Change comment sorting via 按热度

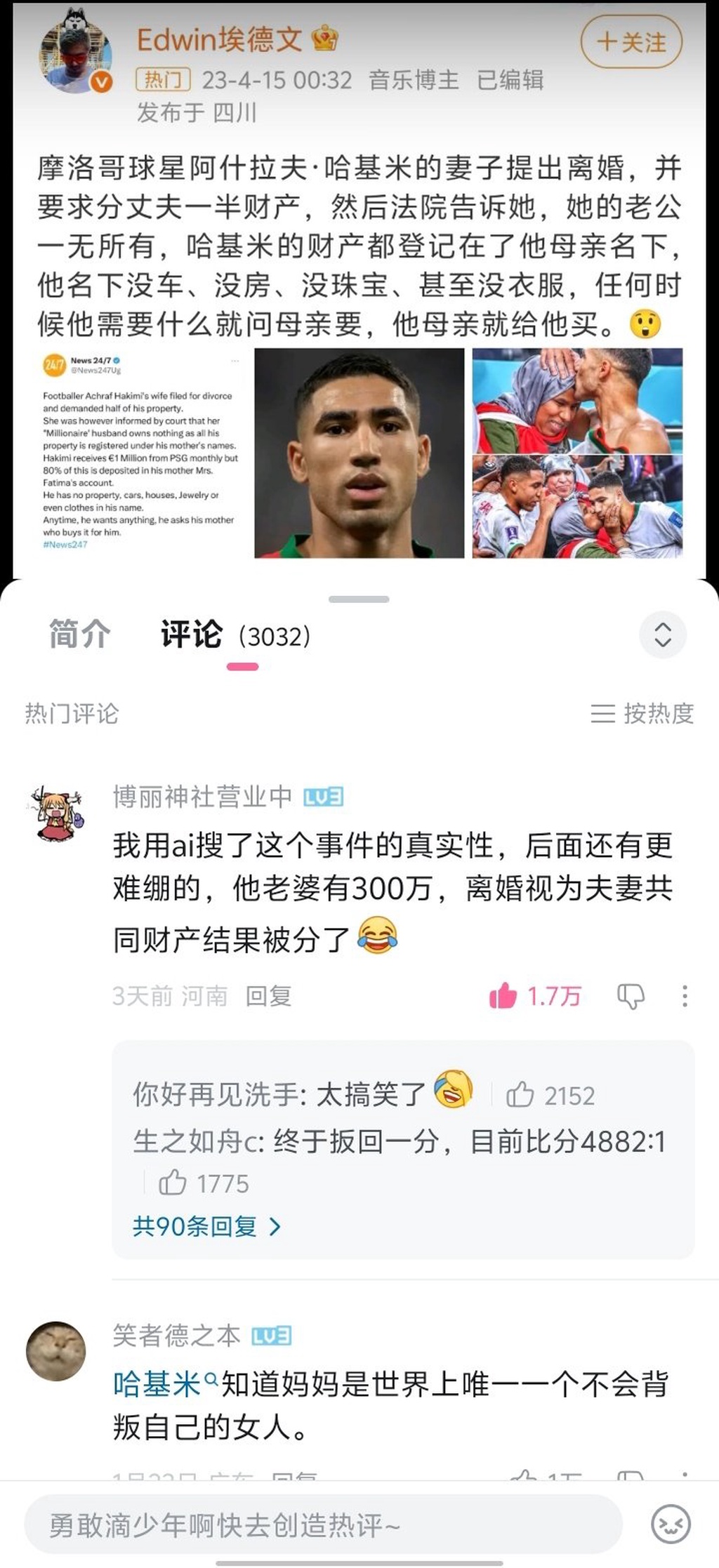pos(642,713)
